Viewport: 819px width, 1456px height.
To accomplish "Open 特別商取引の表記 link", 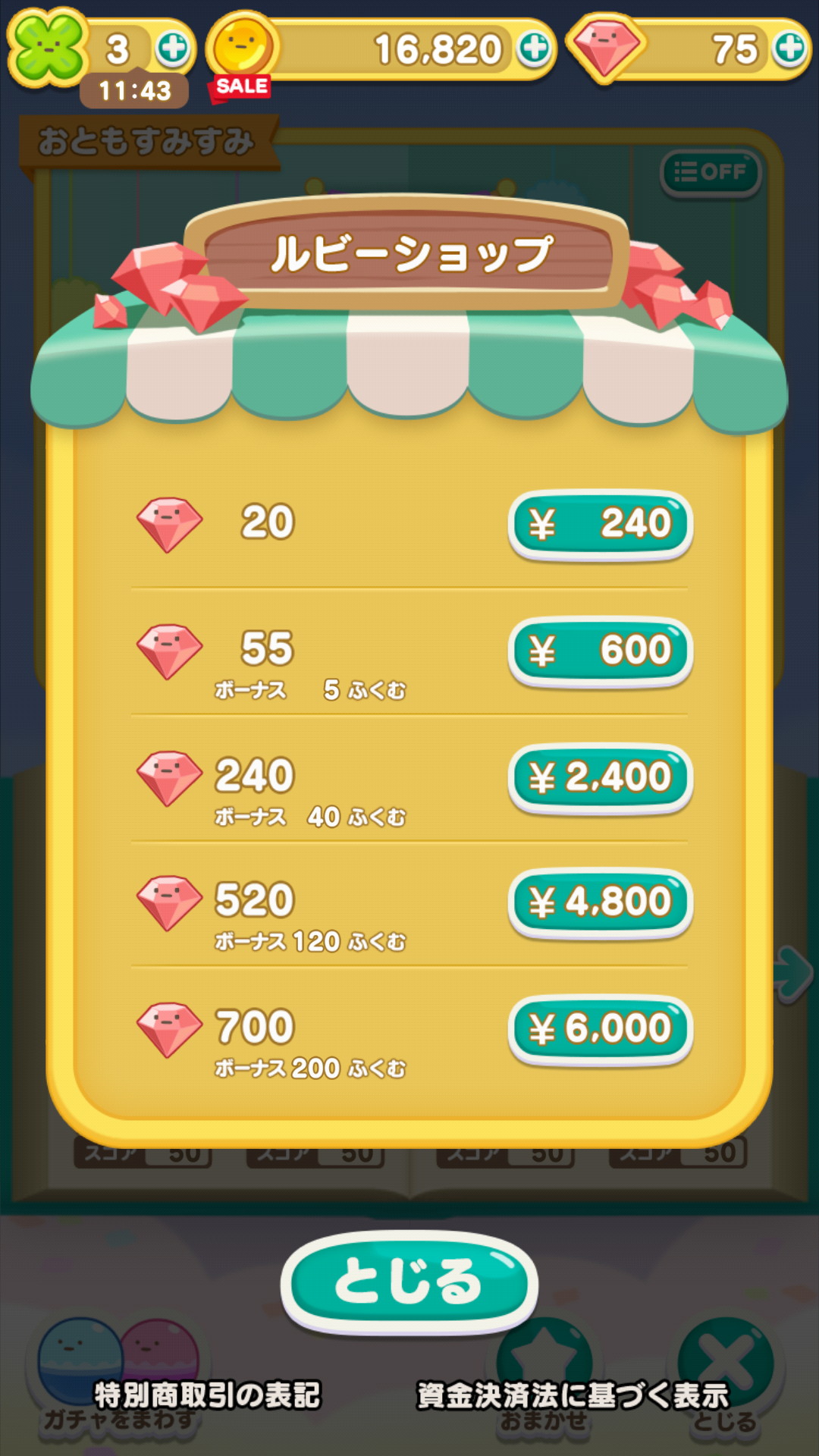I will point(207,1395).
